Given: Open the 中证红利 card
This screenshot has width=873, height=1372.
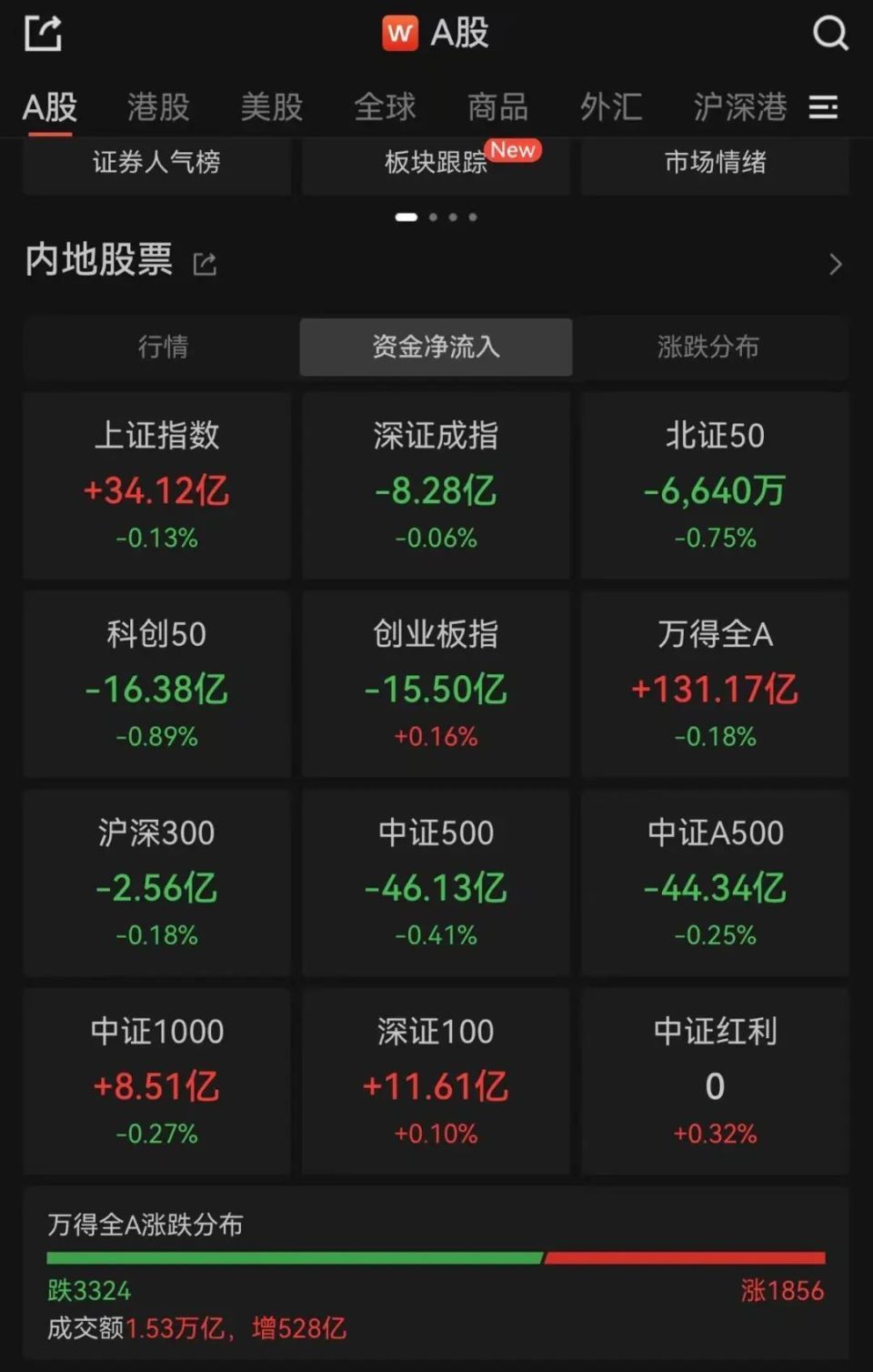Looking at the screenshot, I should coord(715,1081).
